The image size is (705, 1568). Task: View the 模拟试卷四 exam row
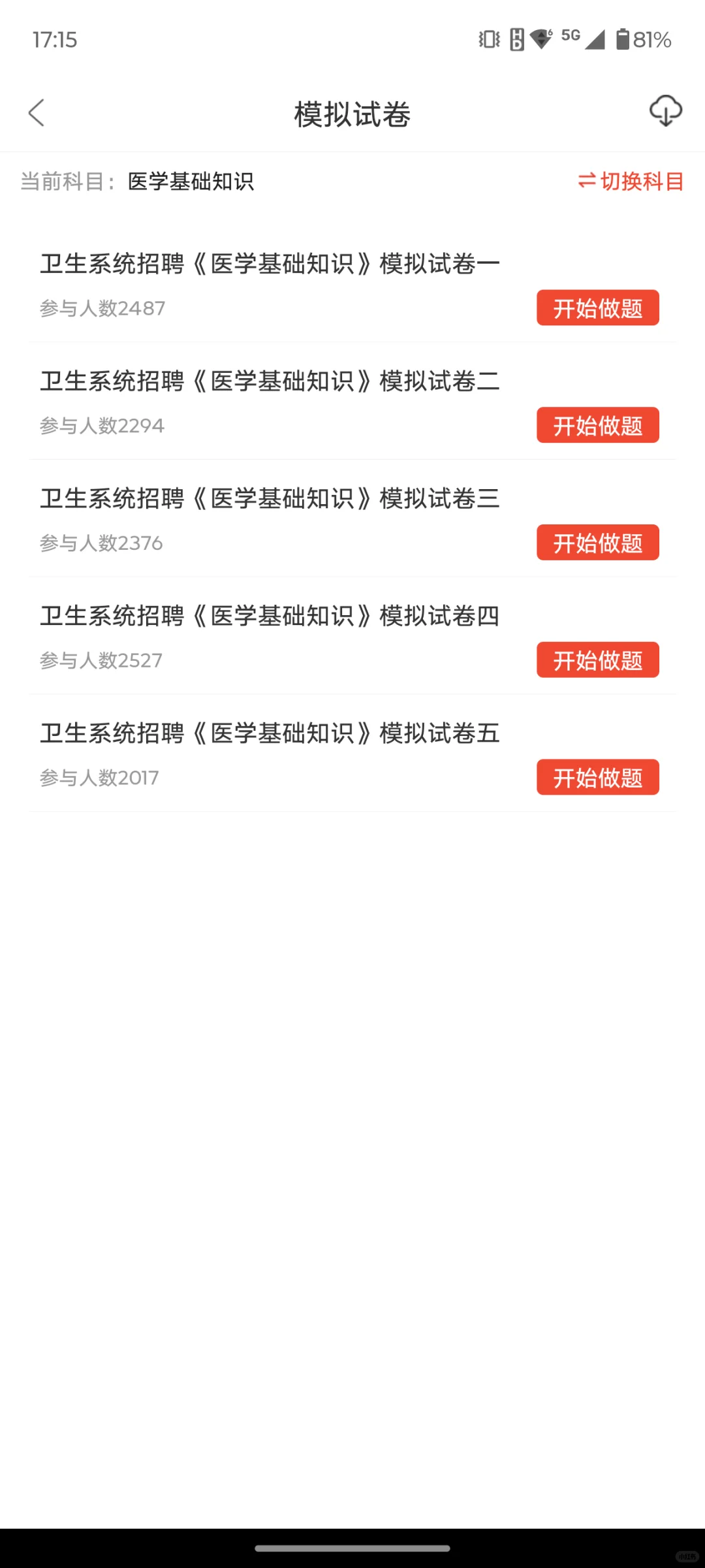[x=270, y=616]
